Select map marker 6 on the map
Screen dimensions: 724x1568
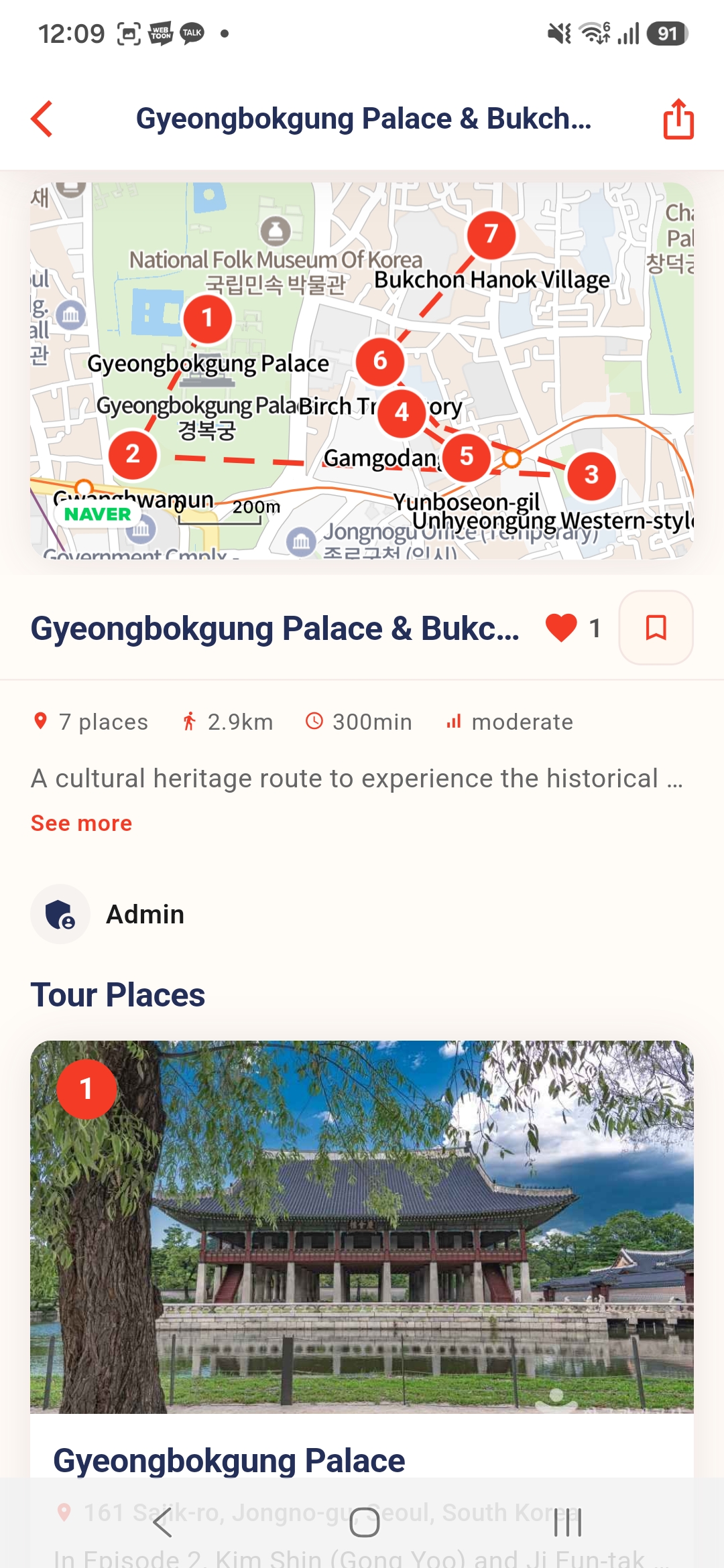point(380,361)
